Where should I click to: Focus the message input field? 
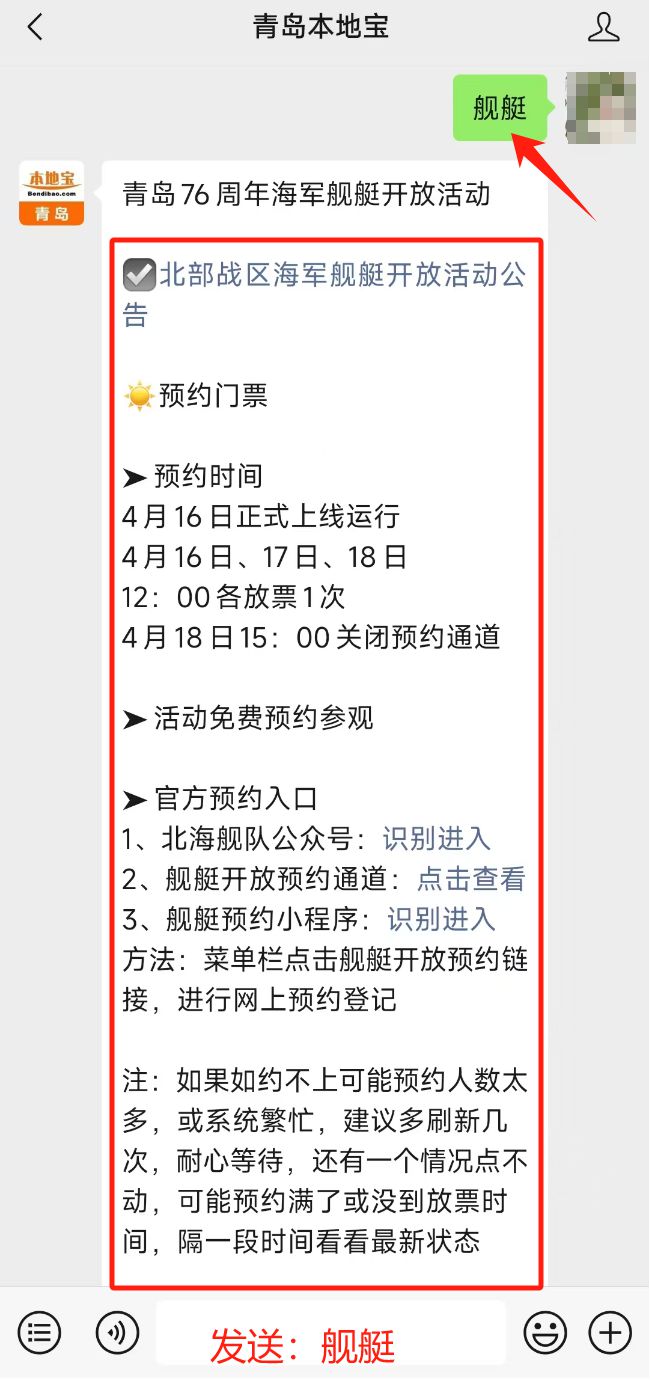pyautogui.click(x=330, y=1333)
